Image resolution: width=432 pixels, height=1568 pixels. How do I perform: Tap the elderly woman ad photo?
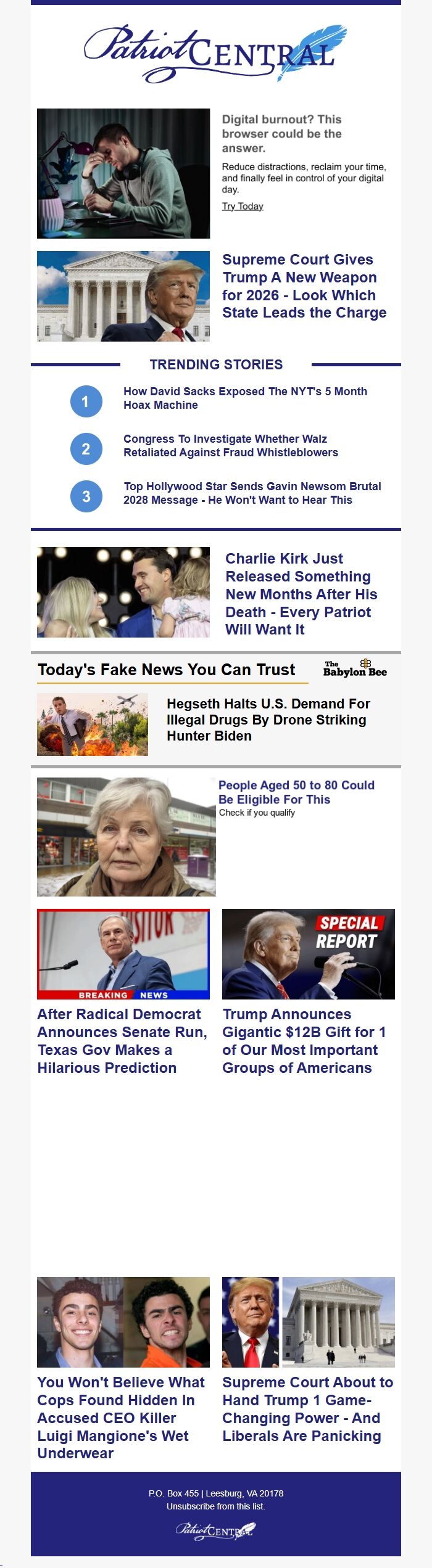126,837
